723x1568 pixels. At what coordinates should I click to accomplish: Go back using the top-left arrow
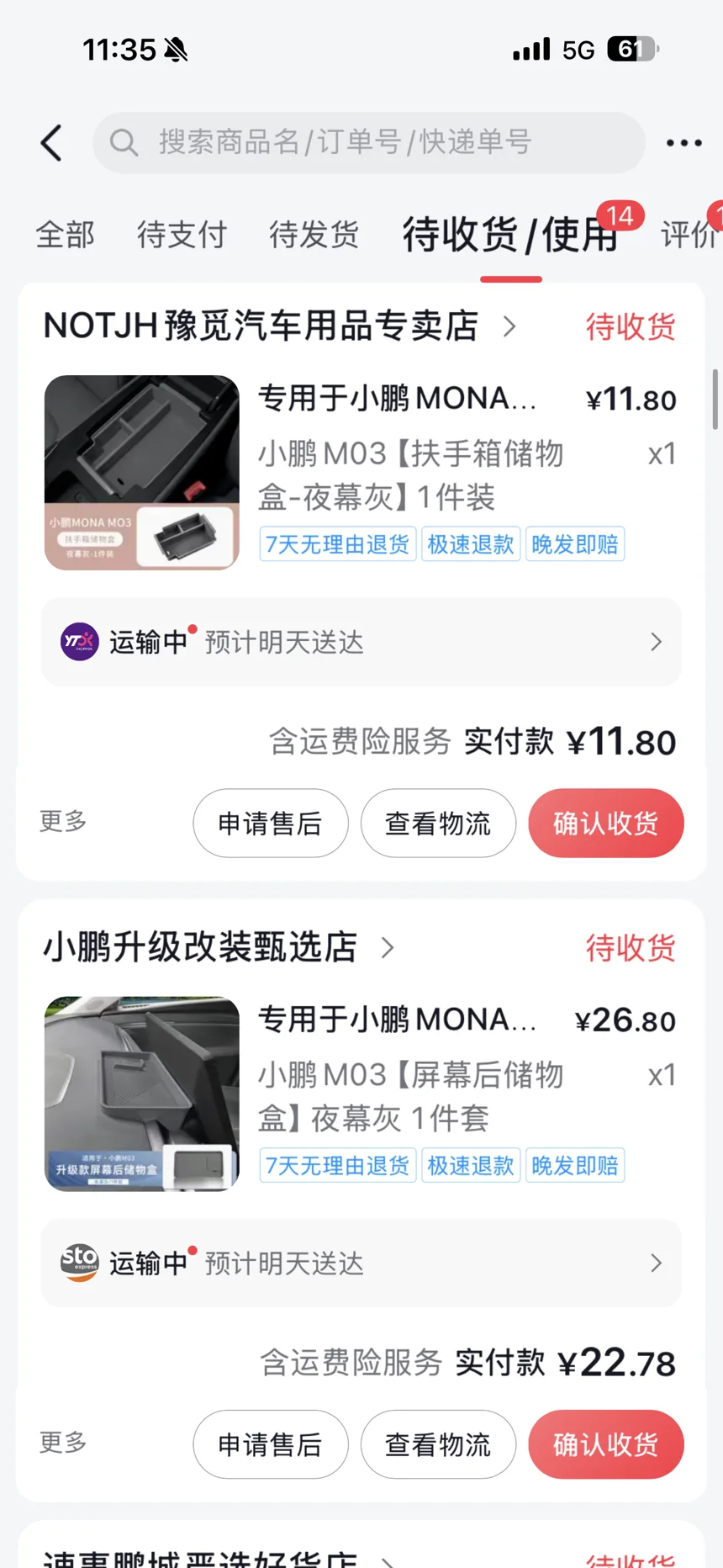[52, 142]
